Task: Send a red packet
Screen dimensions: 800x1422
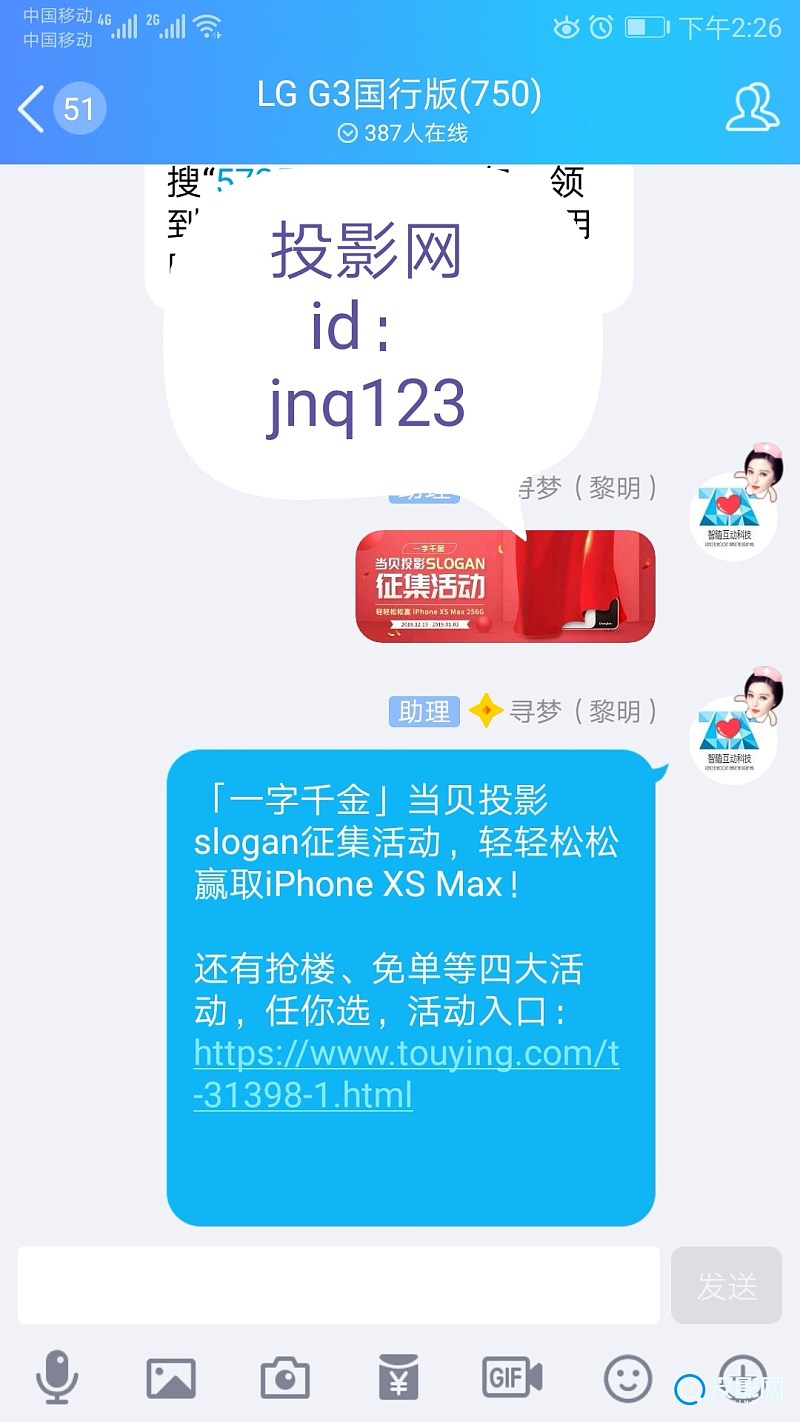Action: [x=398, y=1378]
